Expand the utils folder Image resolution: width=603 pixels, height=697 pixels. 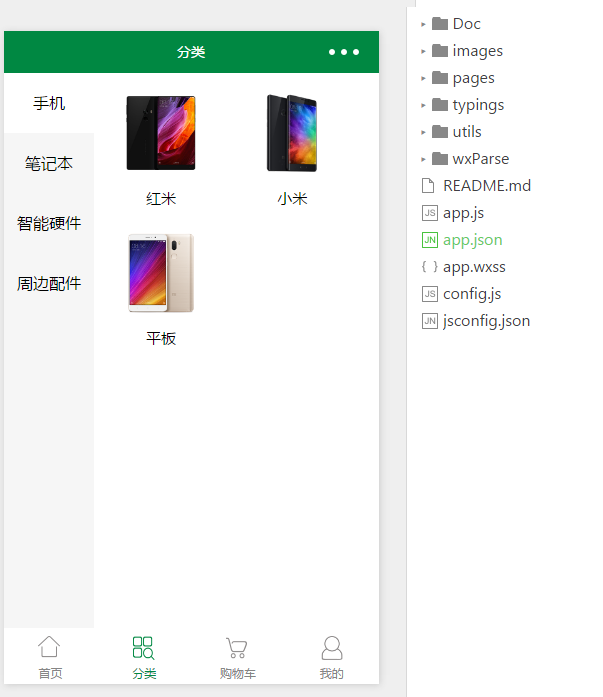point(466,131)
